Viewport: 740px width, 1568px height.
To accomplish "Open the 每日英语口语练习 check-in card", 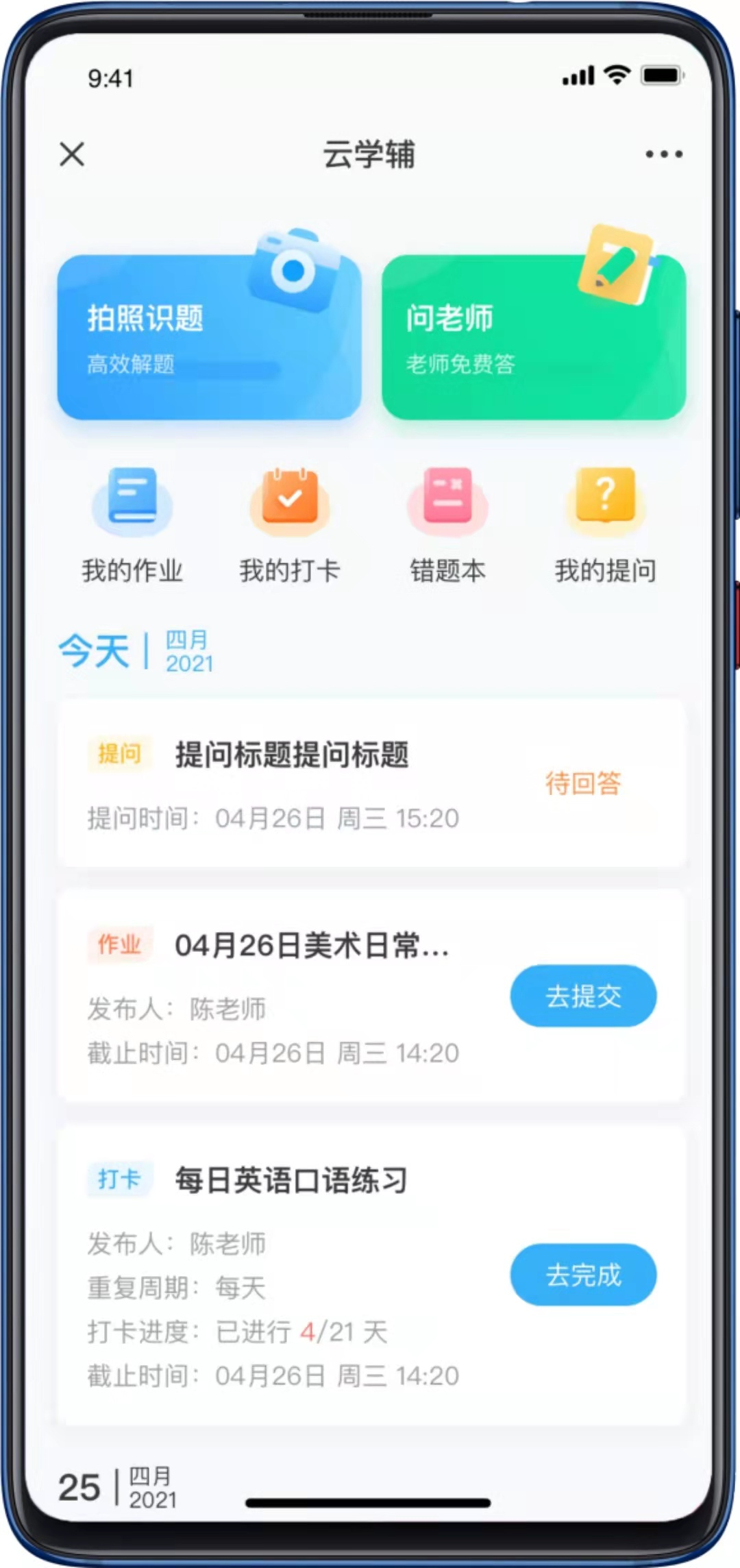I will (288, 1275).
